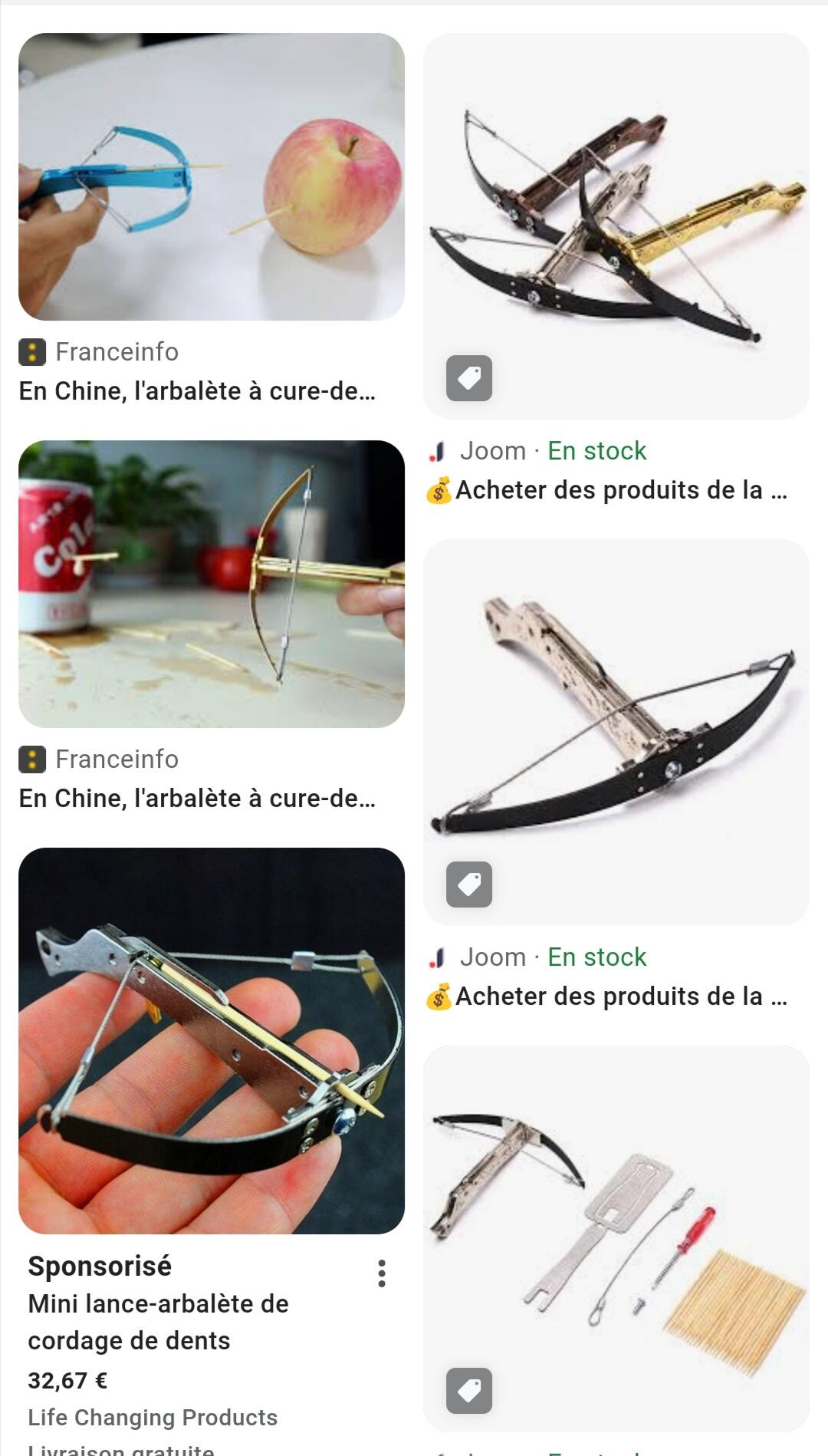
Task: Open the sponsored mini crossbow product image
Action: coord(212,1041)
